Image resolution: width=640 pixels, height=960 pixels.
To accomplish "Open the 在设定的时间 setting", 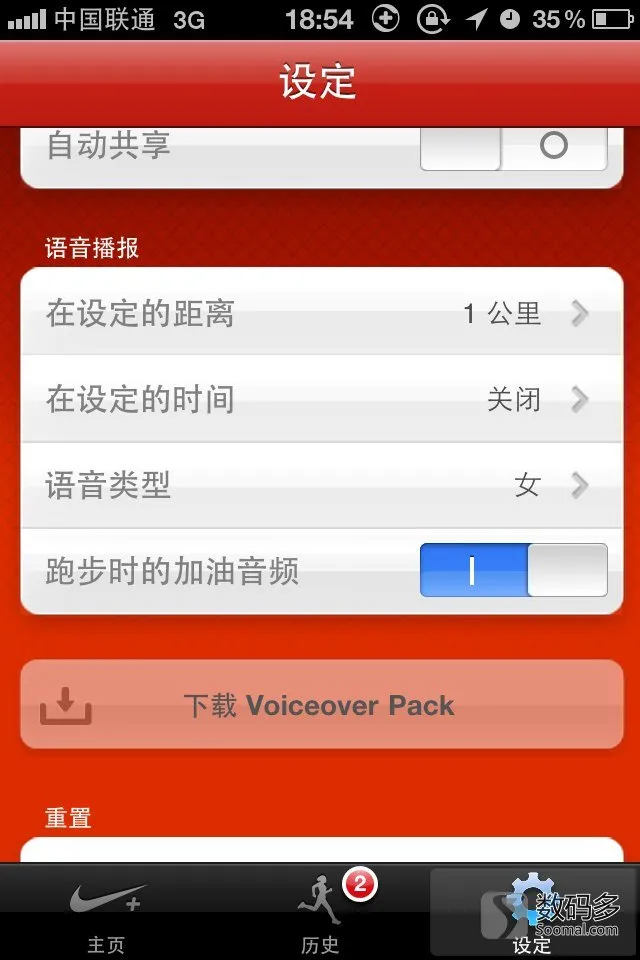I will pos(321,400).
